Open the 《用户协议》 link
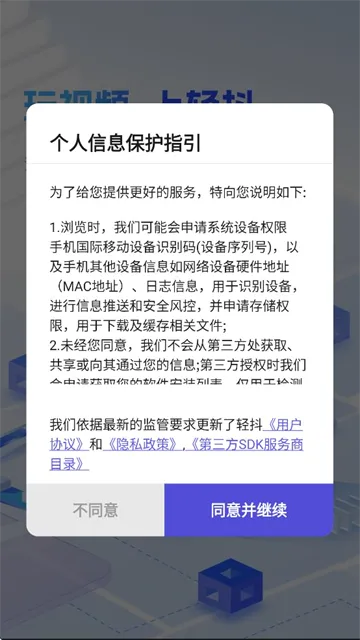Screen dimensions: 360x640 (283, 425)
